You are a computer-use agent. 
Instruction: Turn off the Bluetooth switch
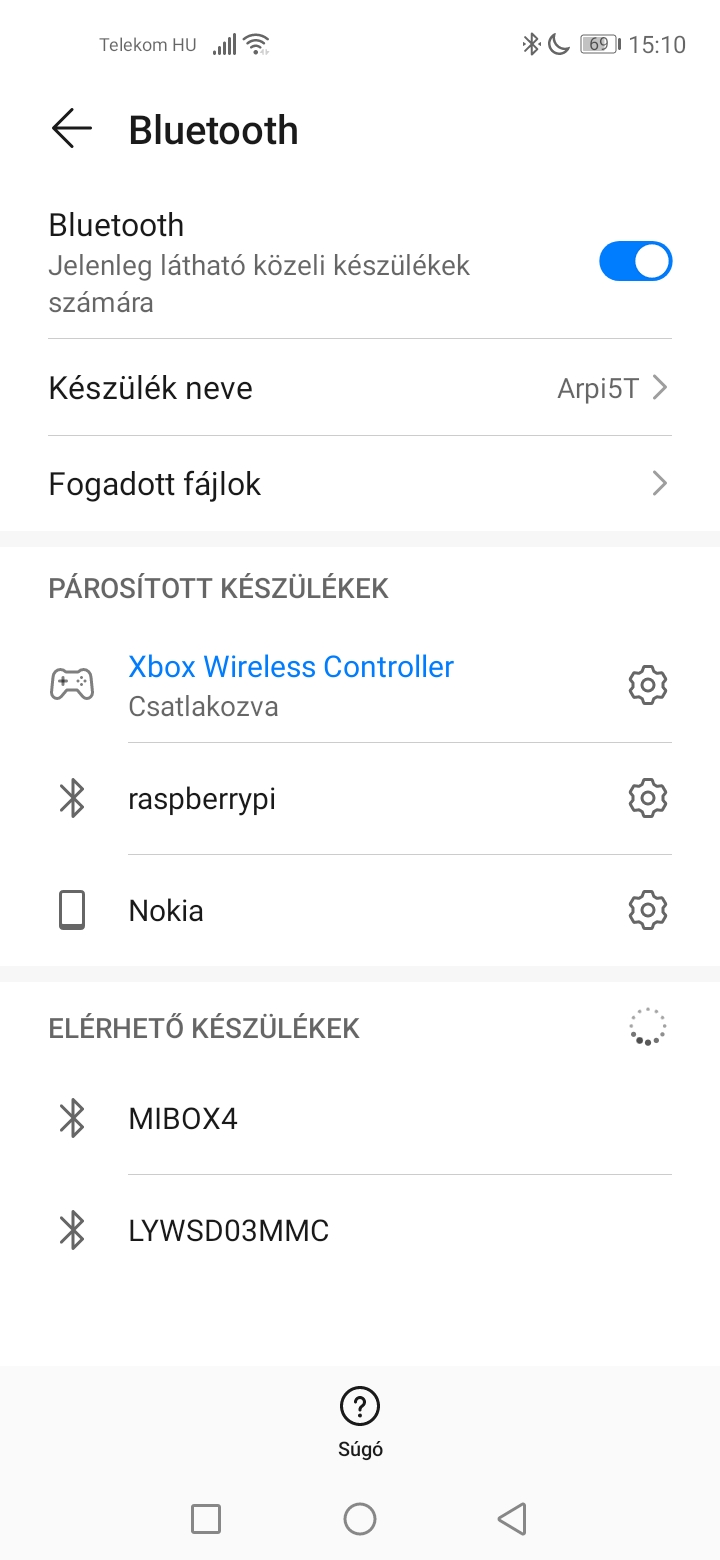635,262
